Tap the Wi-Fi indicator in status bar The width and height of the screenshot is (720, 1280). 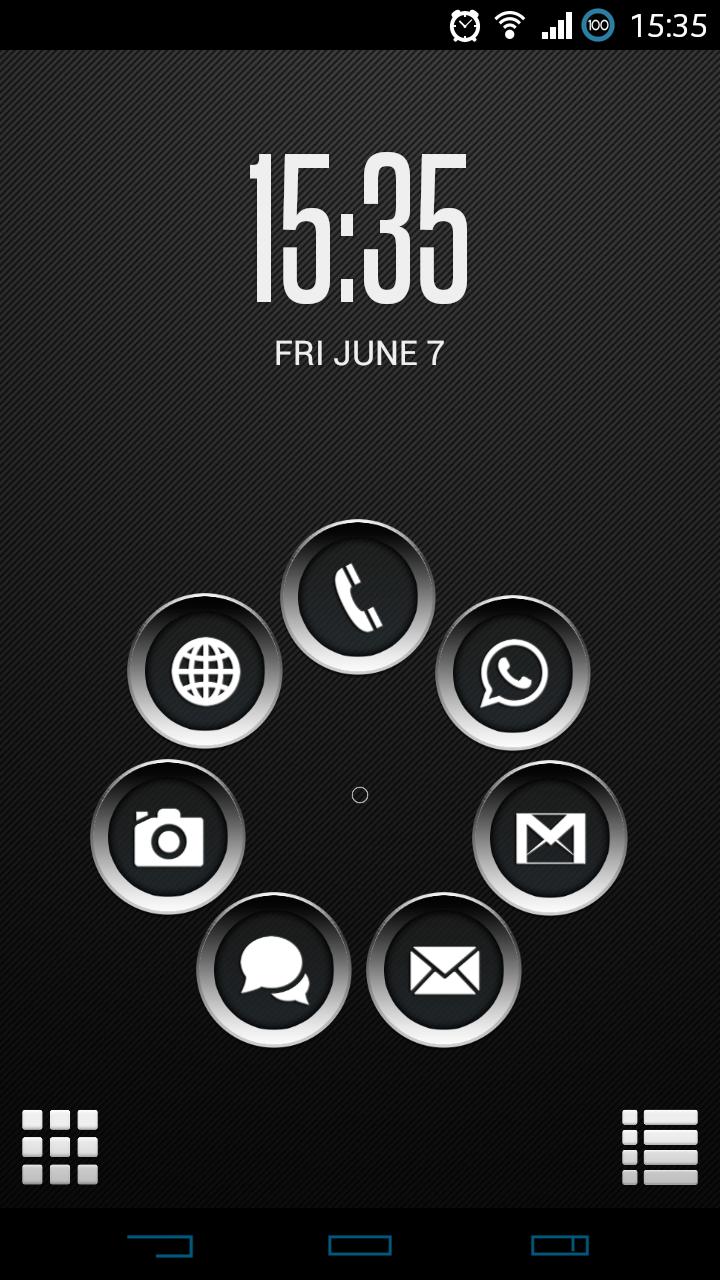(x=509, y=23)
